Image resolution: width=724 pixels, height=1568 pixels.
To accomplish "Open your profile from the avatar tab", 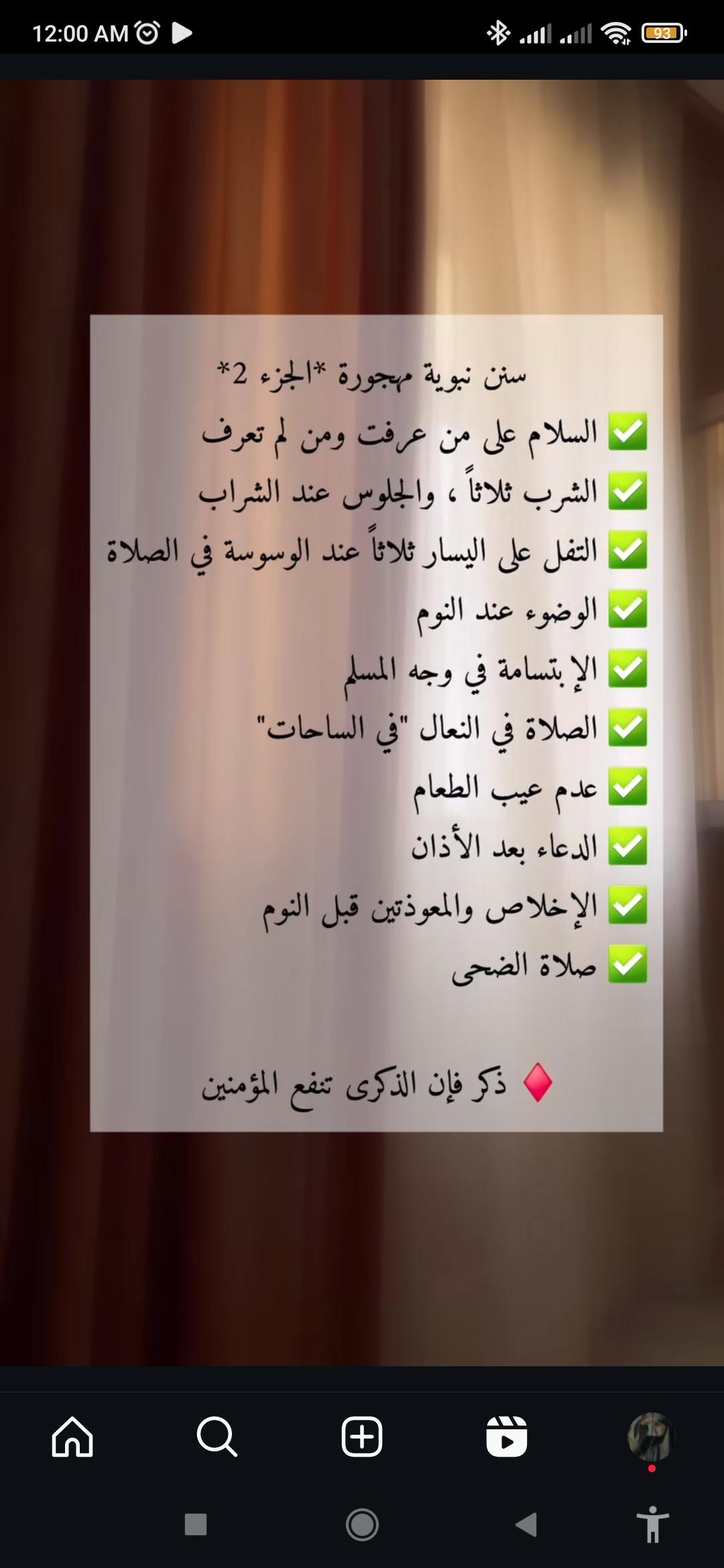I will coord(650,1437).
